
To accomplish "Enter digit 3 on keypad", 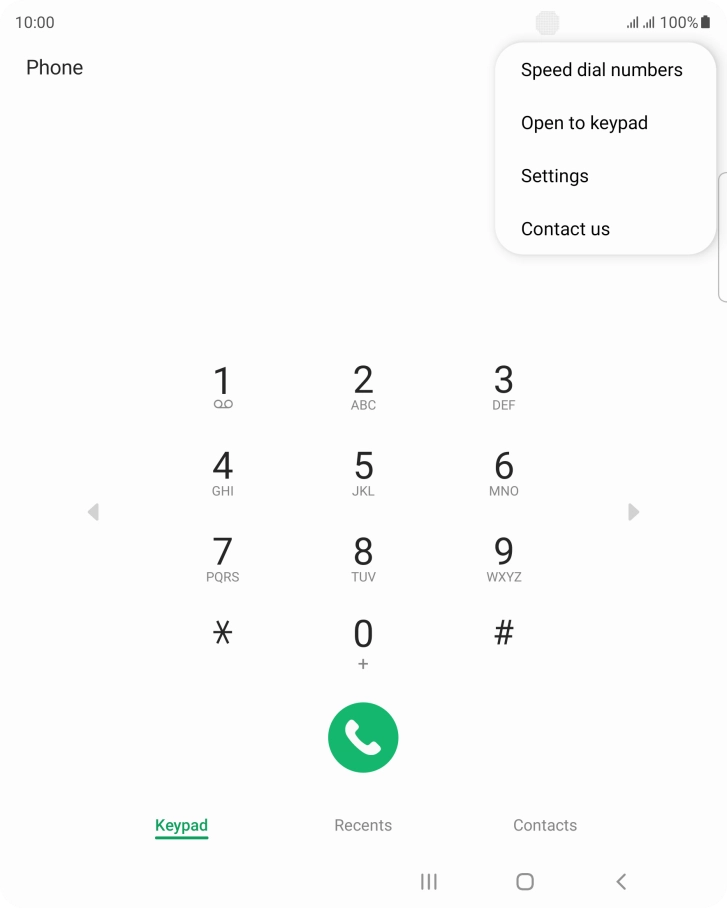I will click(503, 387).
